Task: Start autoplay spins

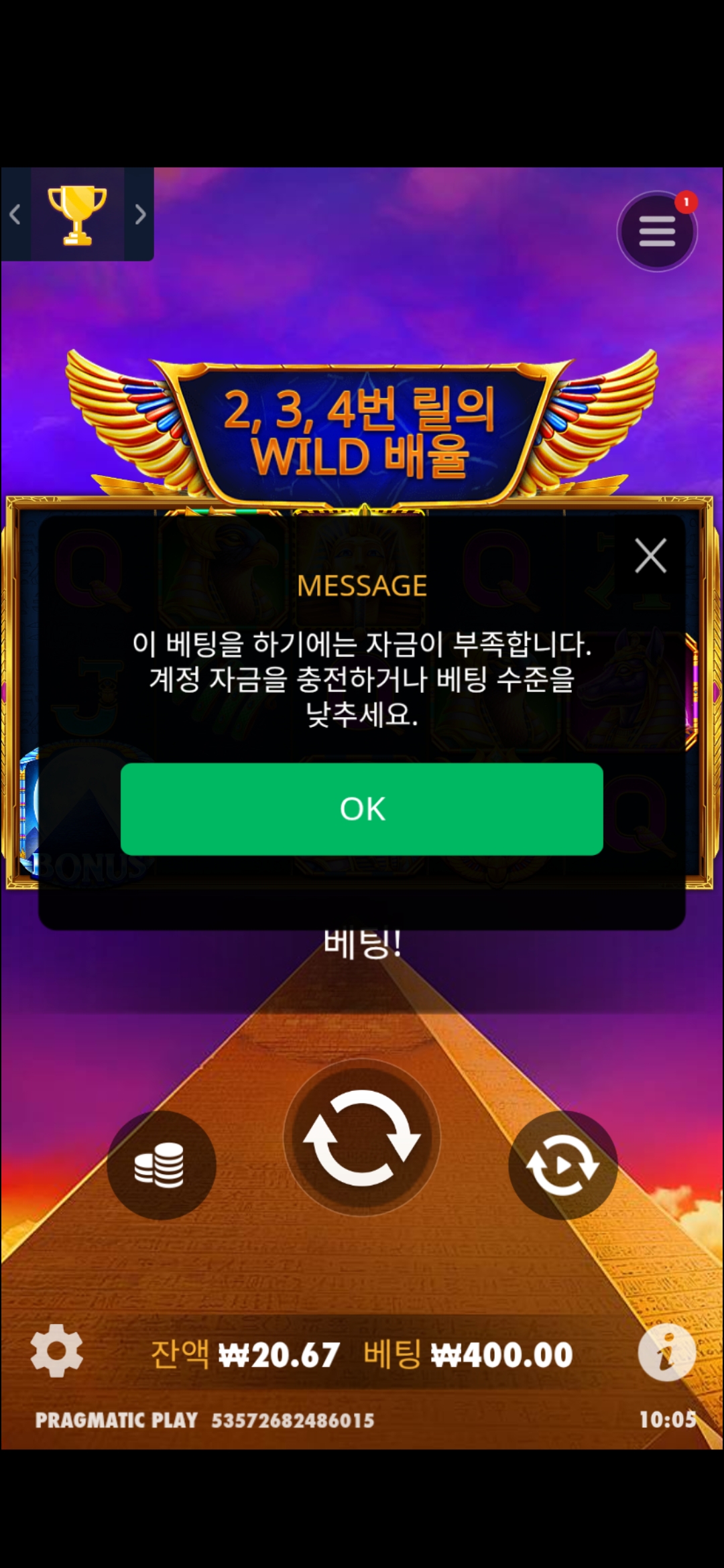Action: (562, 1165)
